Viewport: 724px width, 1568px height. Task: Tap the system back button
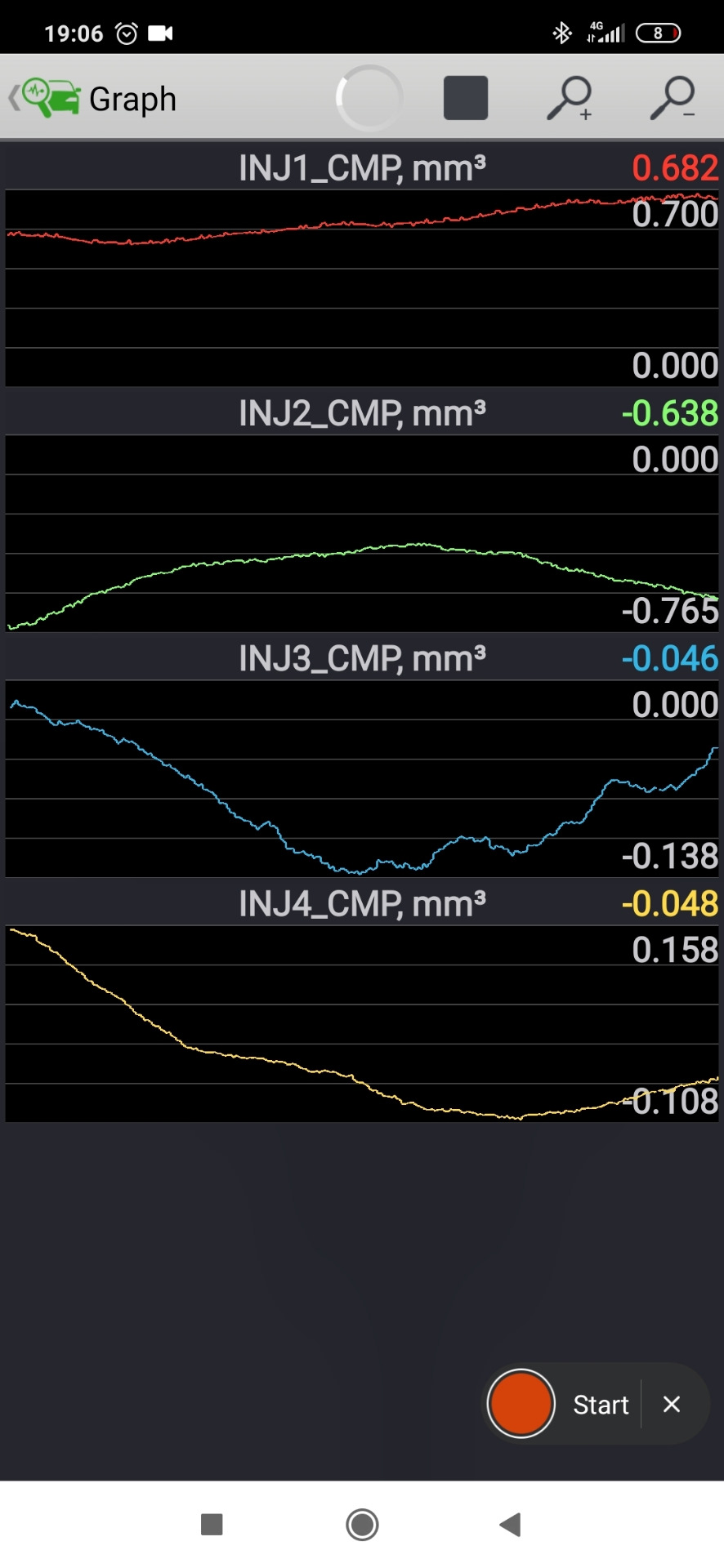pyautogui.click(x=511, y=1524)
